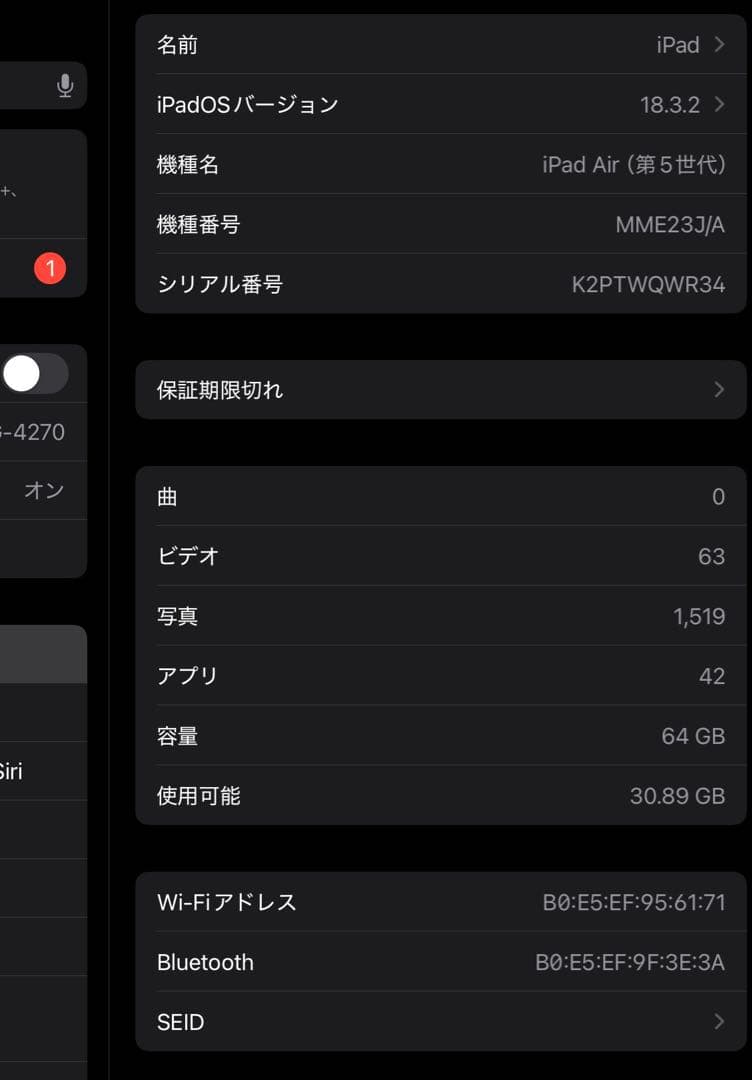The image size is (752, 1080).
Task: Open the 名前 row showing iPad
Action: point(440,45)
